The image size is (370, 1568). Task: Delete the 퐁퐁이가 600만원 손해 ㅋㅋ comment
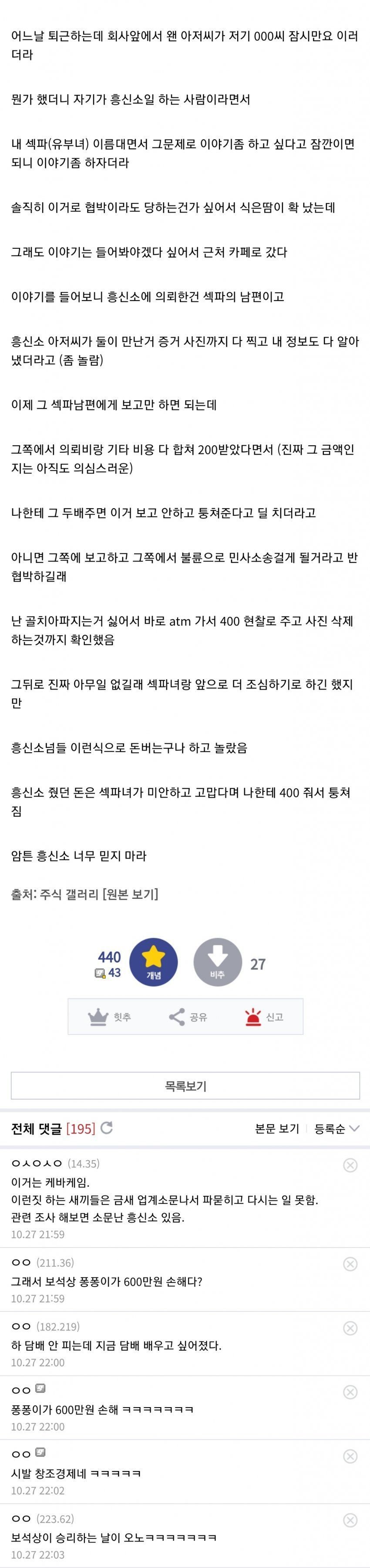(x=350, y=1391)
